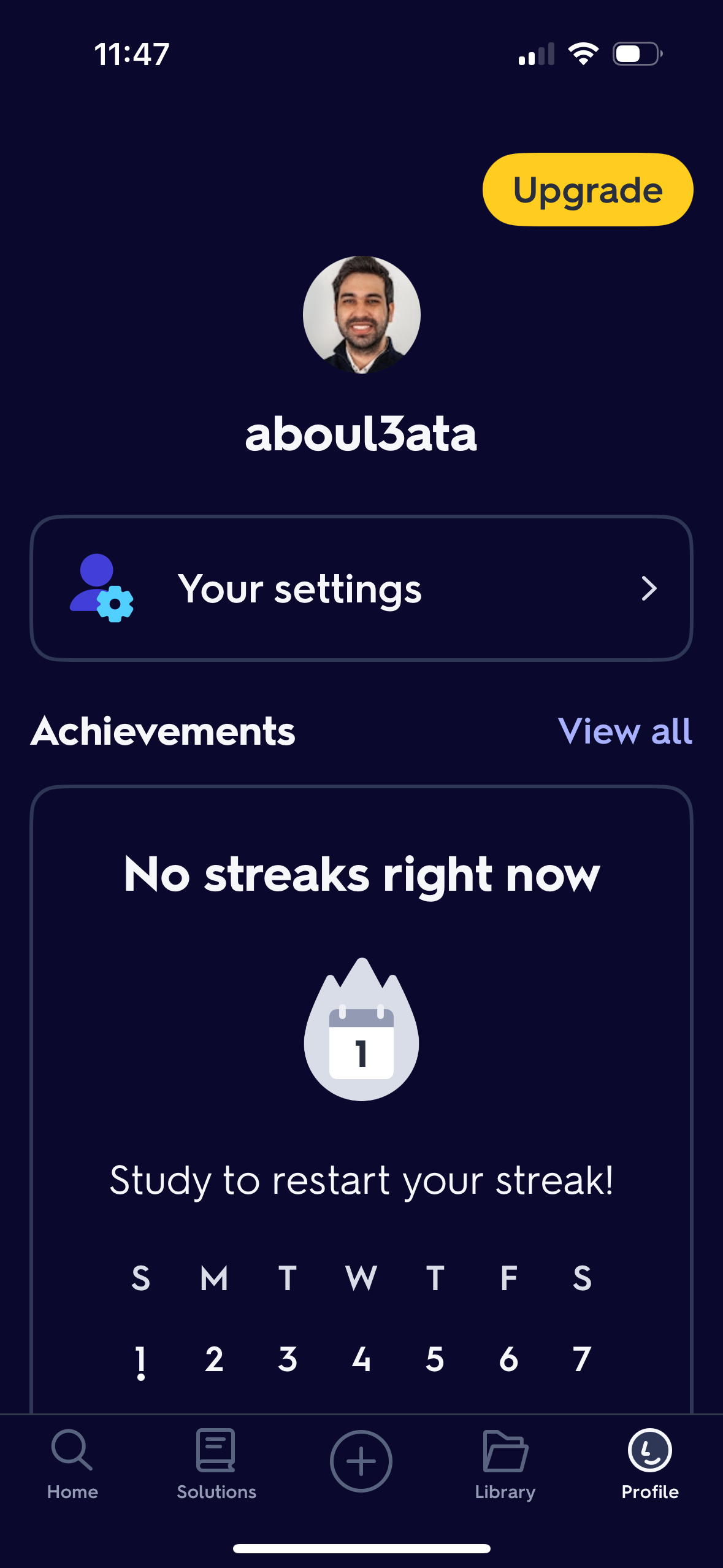Tap the plus icon to create new content
Viewport: 723px width, 1568px height.
[x=361, y=1460]
